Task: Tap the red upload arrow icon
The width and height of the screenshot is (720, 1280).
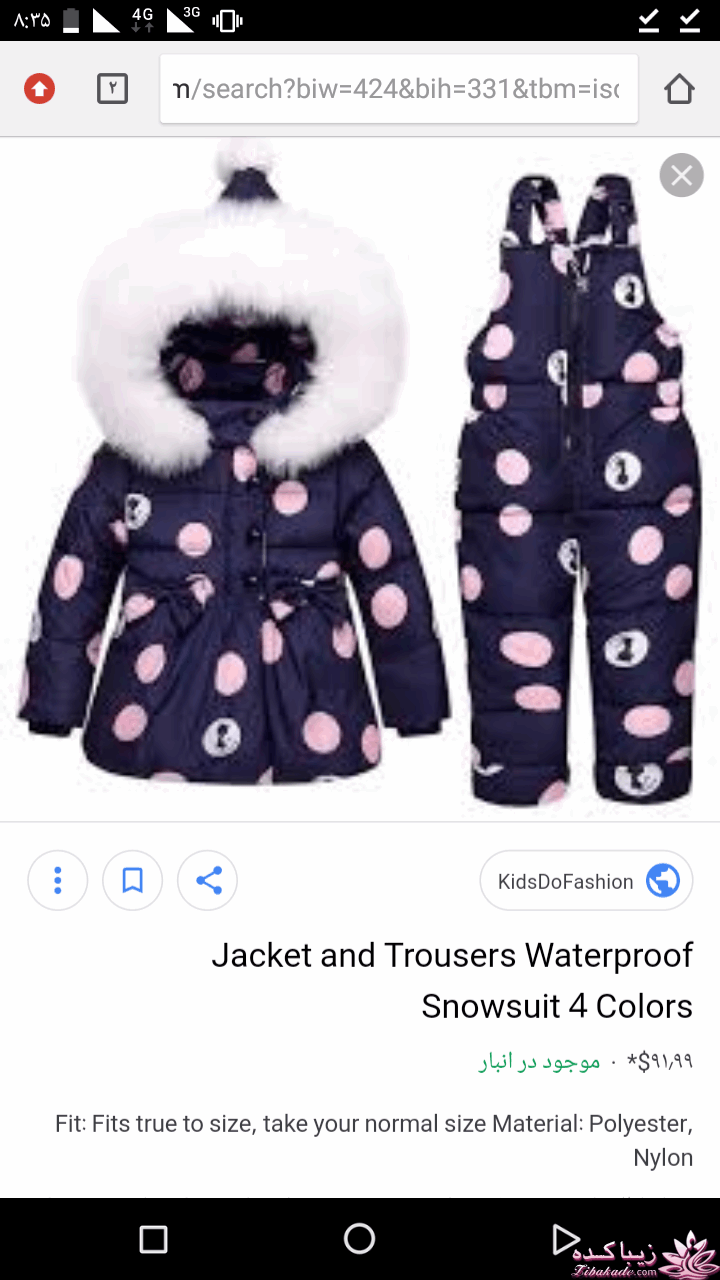Action: [39, 89]
